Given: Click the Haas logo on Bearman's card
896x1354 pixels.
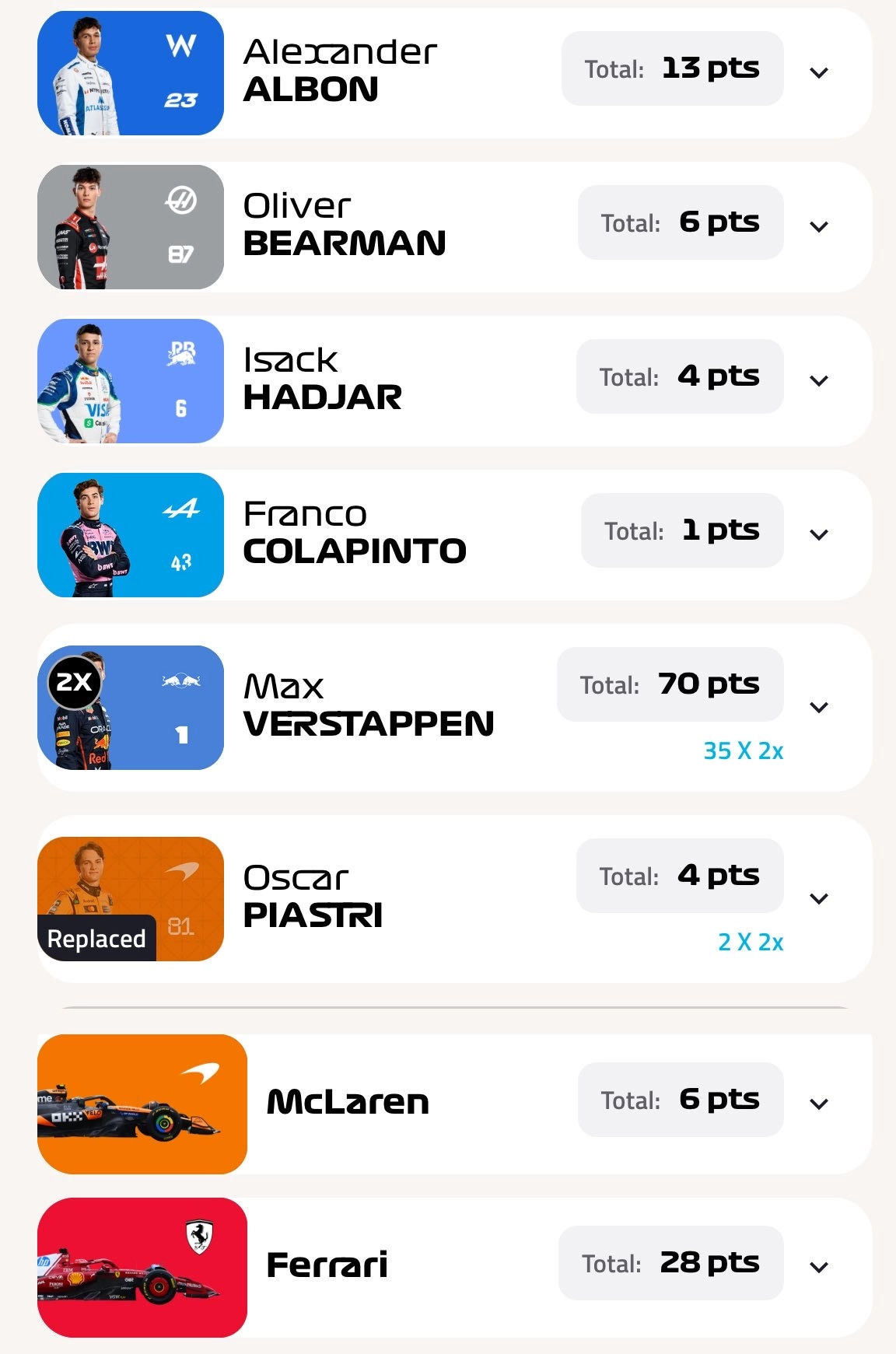Looking at the screenshot, I should click(180, 201).
